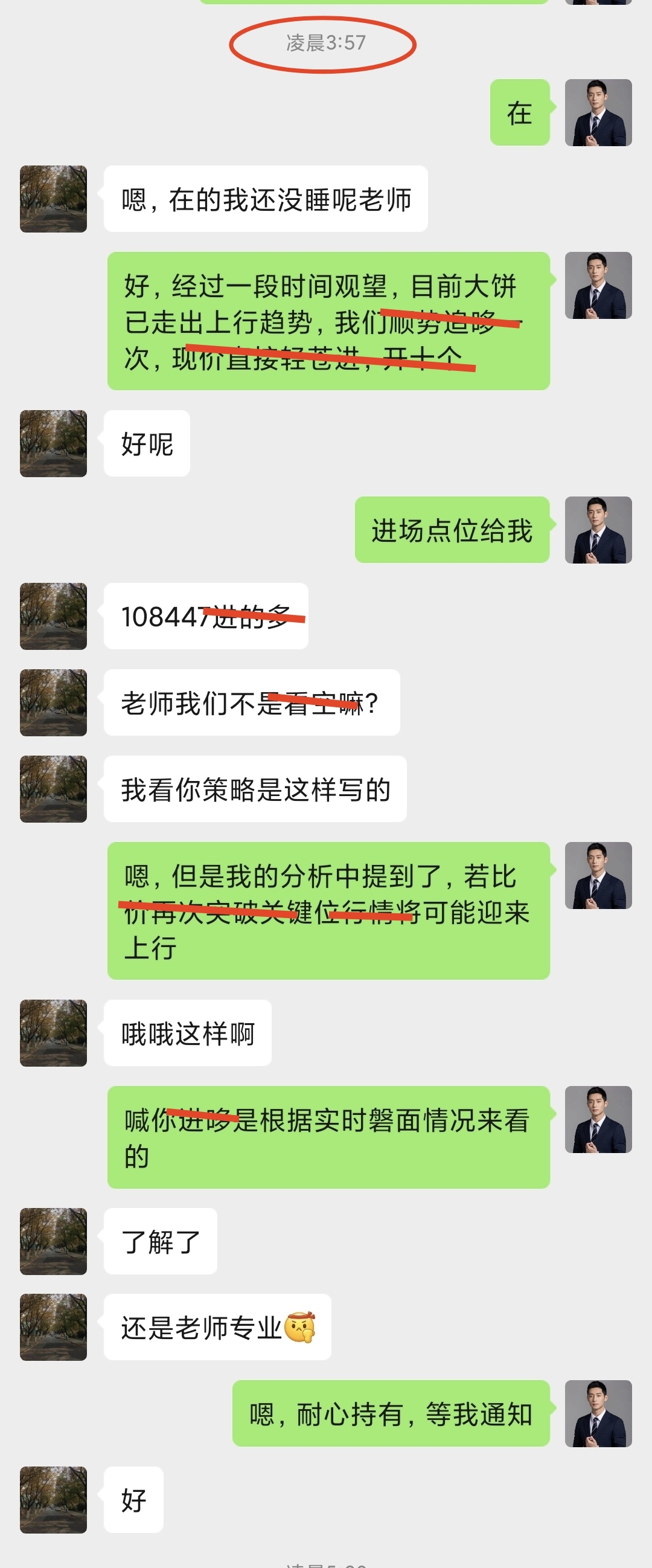
Task: Tap the avatar beside "哦哦这样啊"
Action: pyautogui.click(x=54, y=1033)
